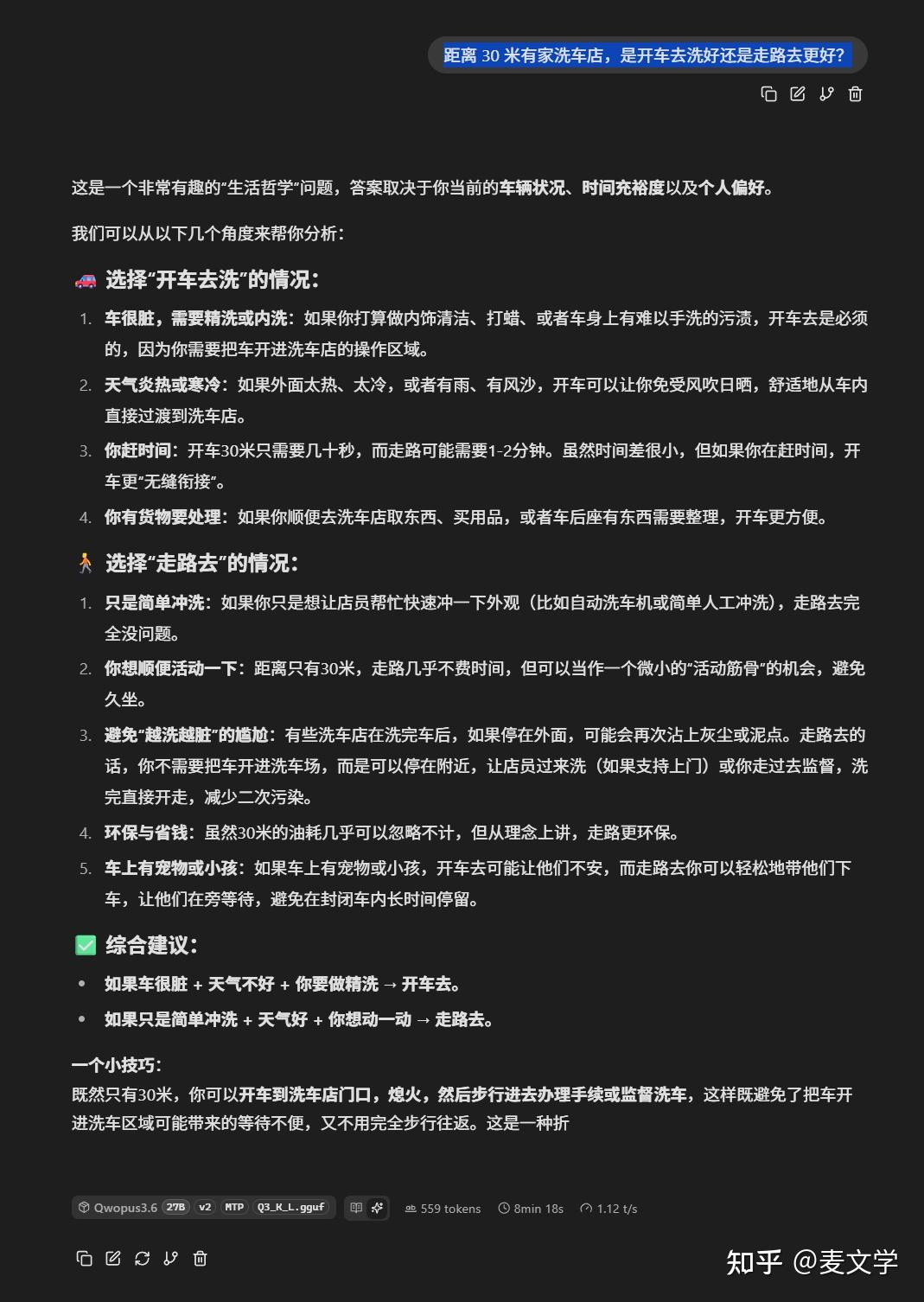Edit the assistant's response
The height and width of the screenshot is (1302, 924).
[x=113, y=1259]
